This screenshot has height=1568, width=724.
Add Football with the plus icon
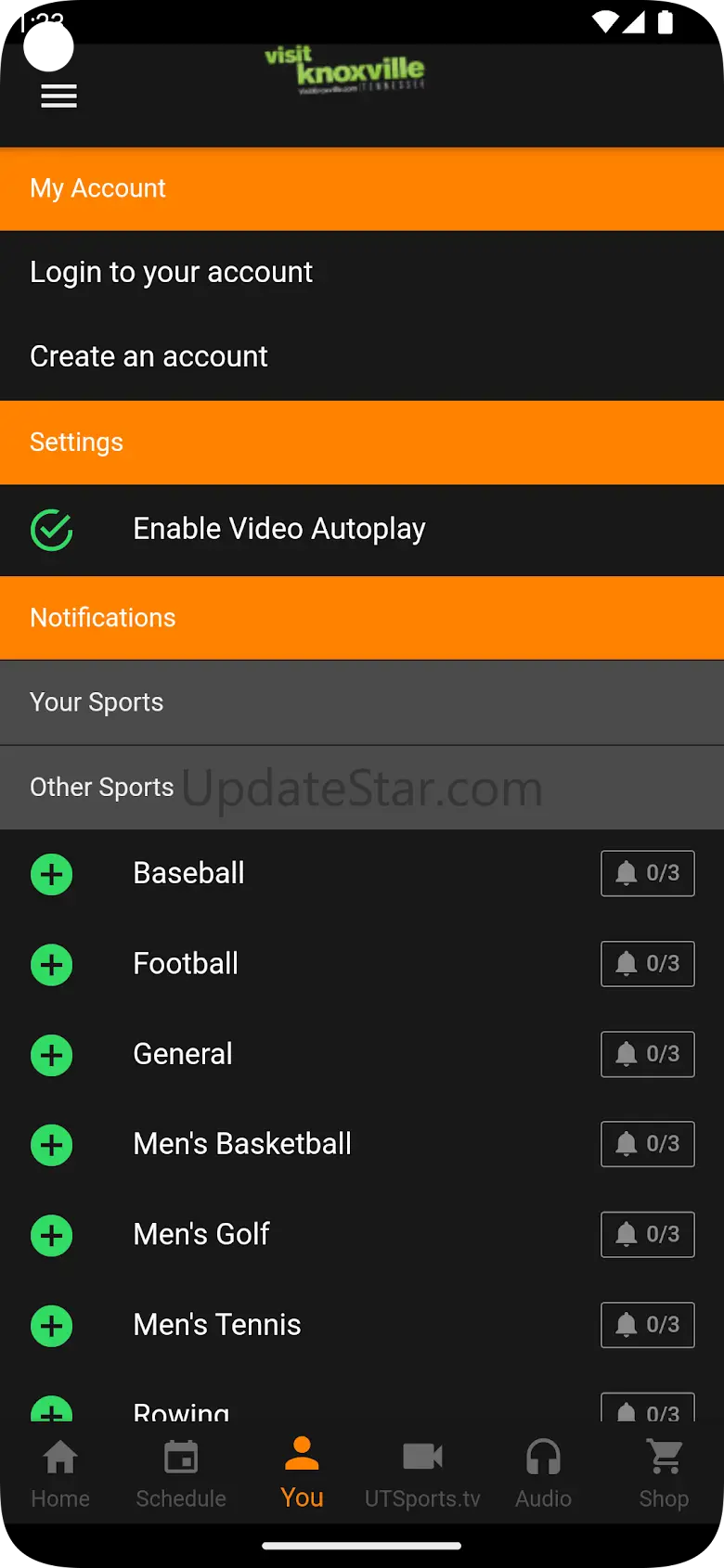point(52,965)
